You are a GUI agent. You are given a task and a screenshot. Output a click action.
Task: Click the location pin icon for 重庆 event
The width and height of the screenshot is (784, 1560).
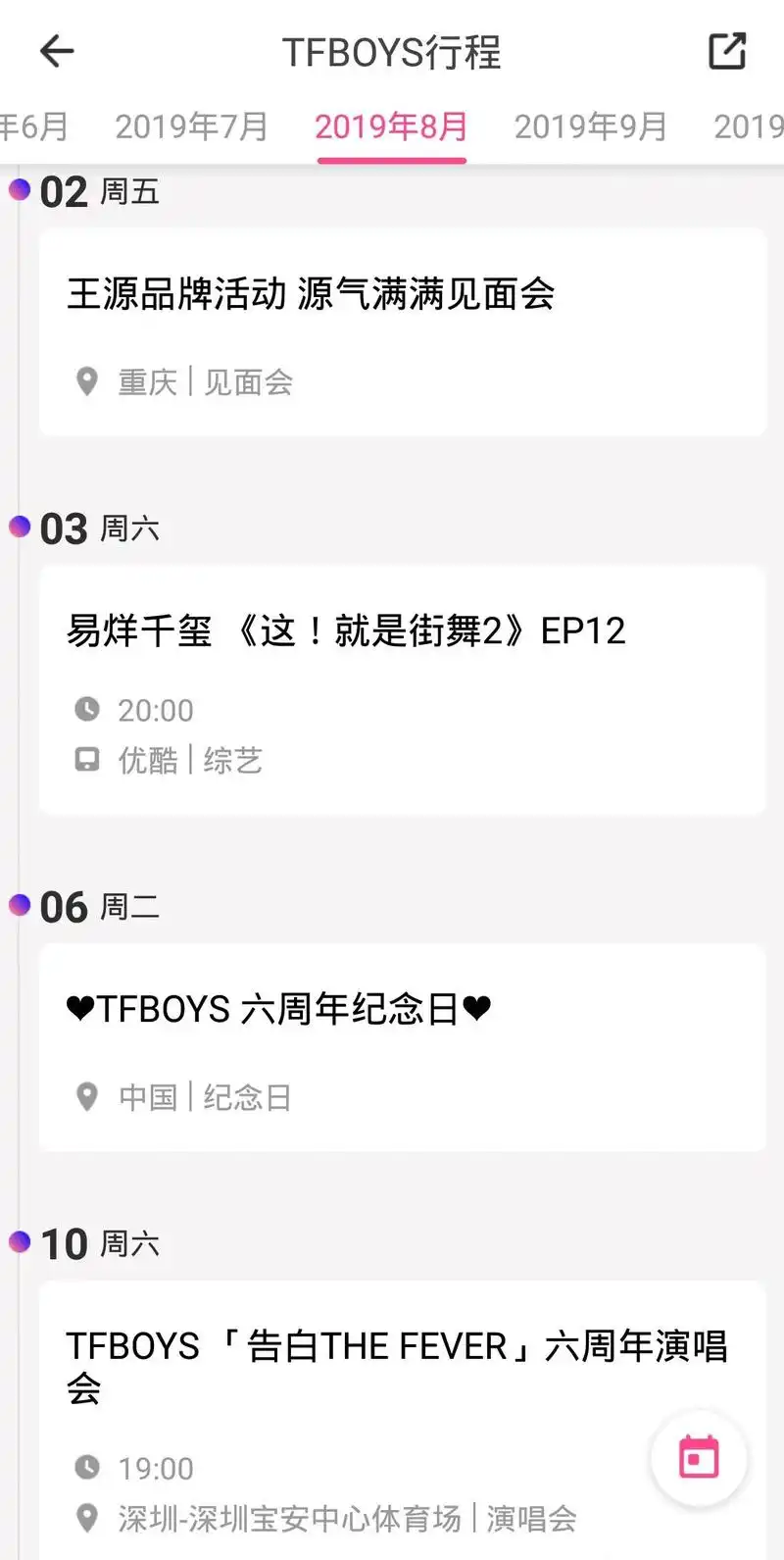click(87, 382)
